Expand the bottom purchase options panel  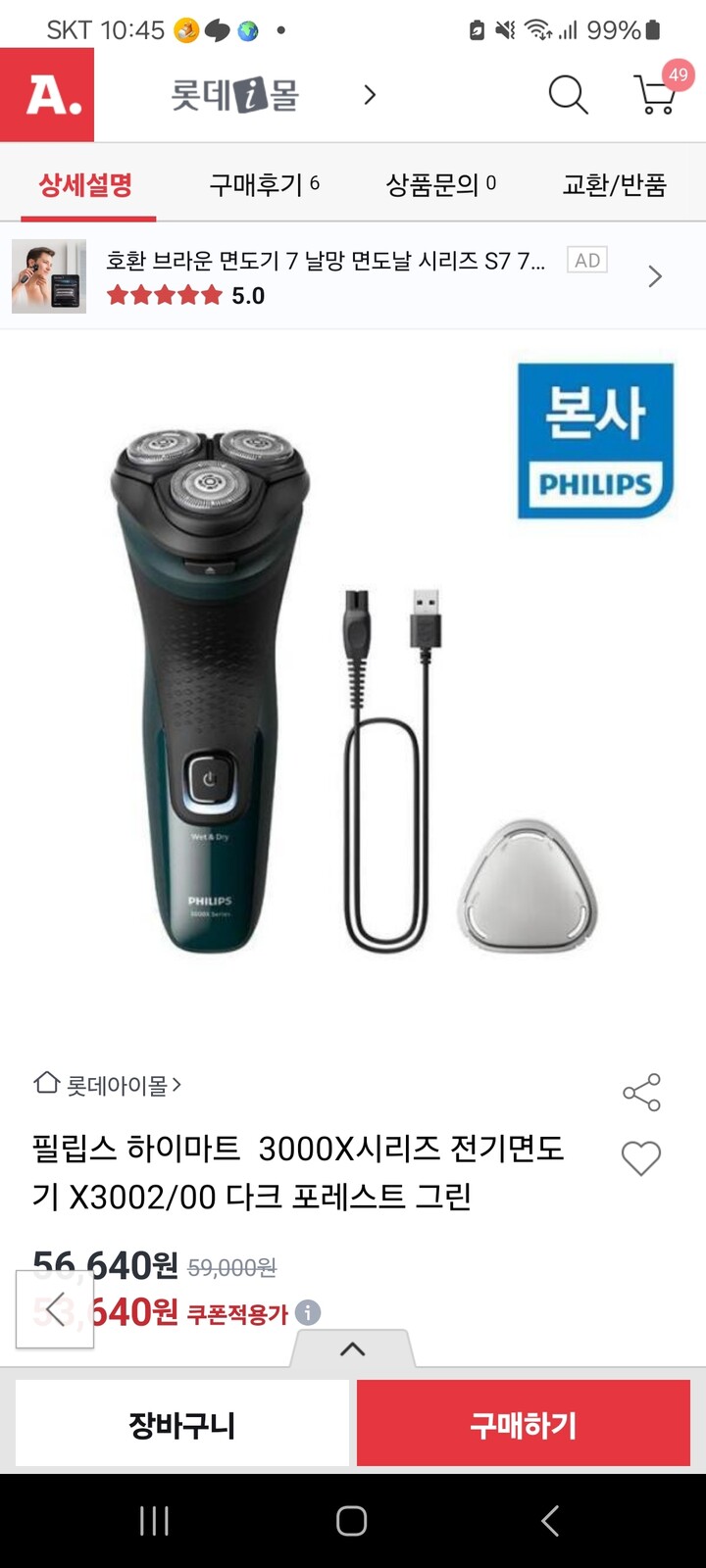coord(353,1349)
